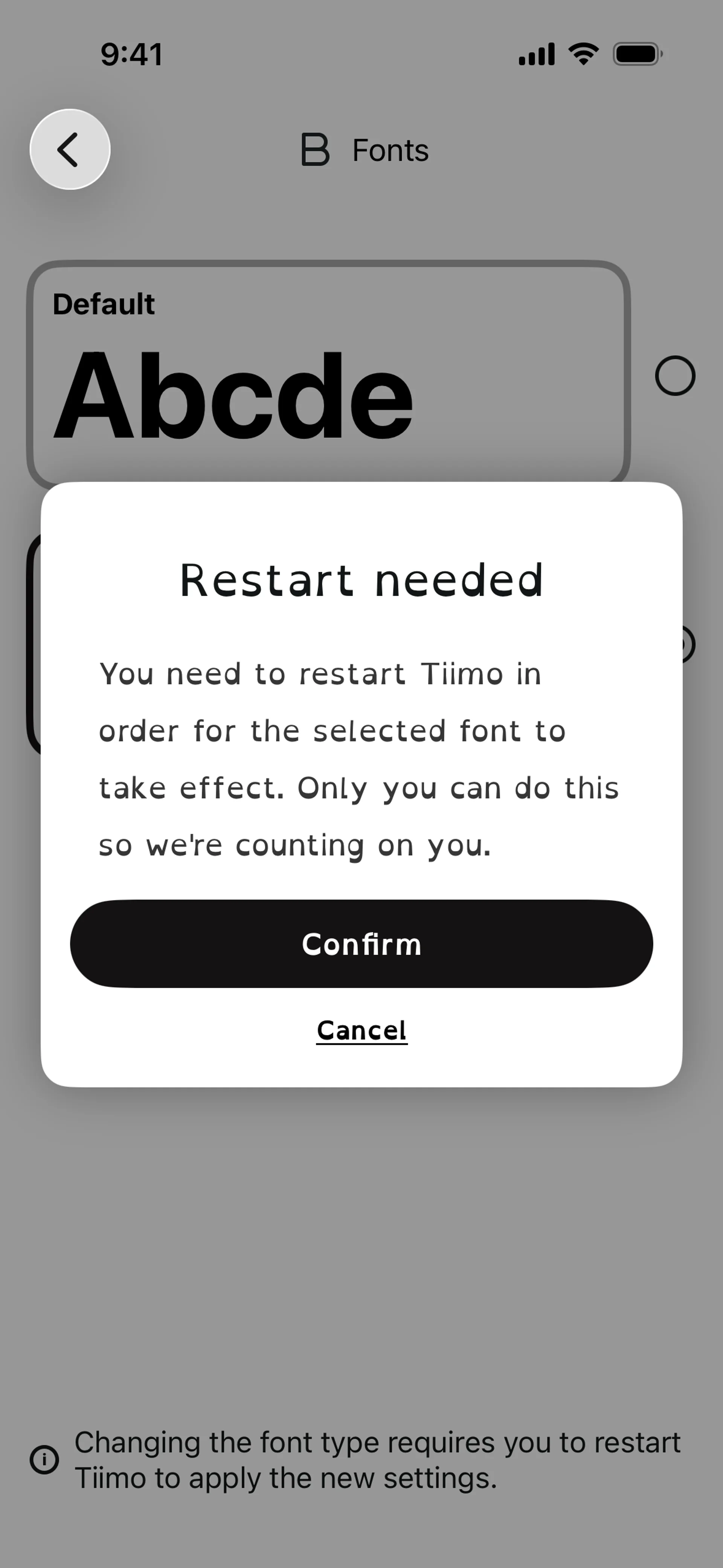Select the Default font radio button
This screenshot has width=723, height=1568.
pos(675,376)
